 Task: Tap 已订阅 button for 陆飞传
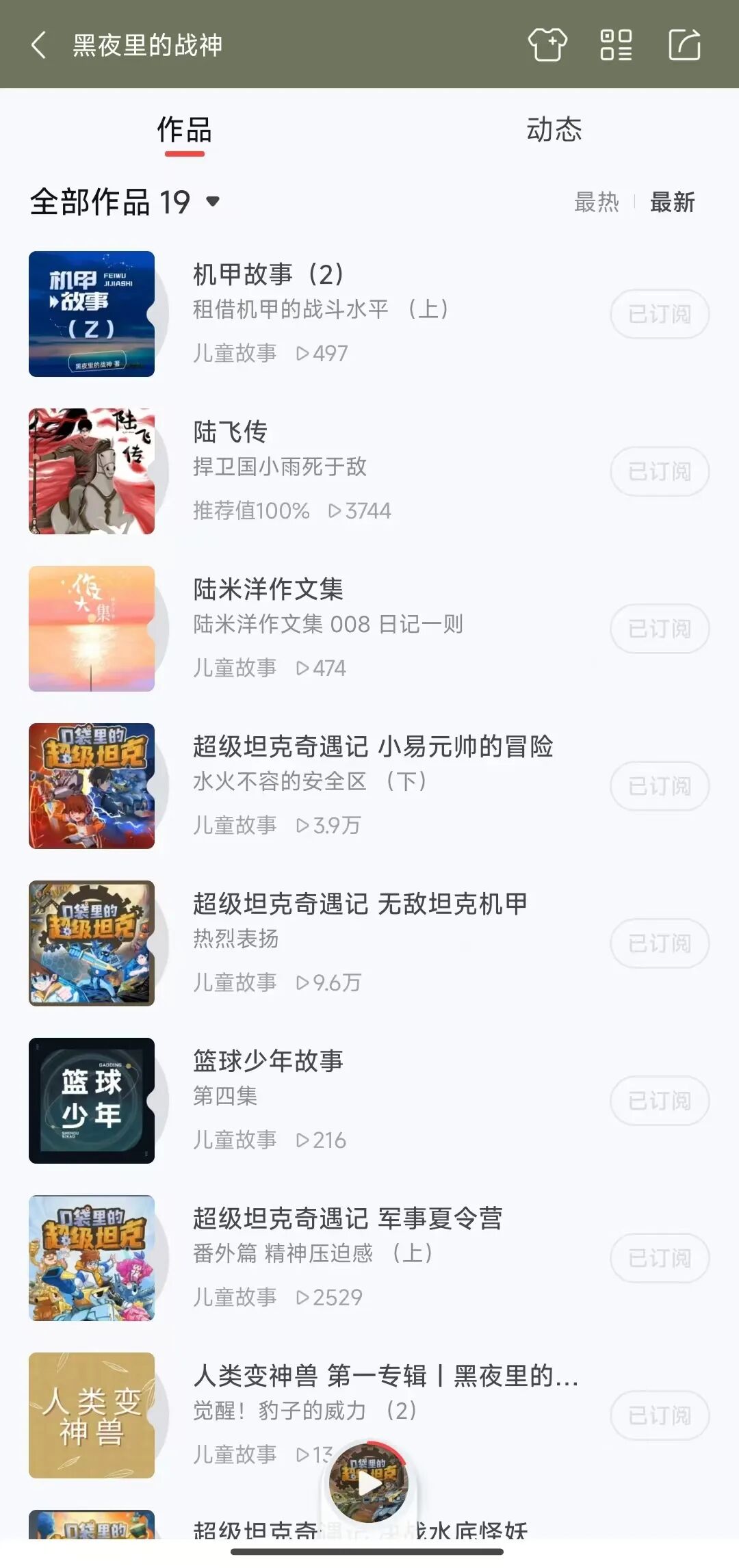point(659,471)
